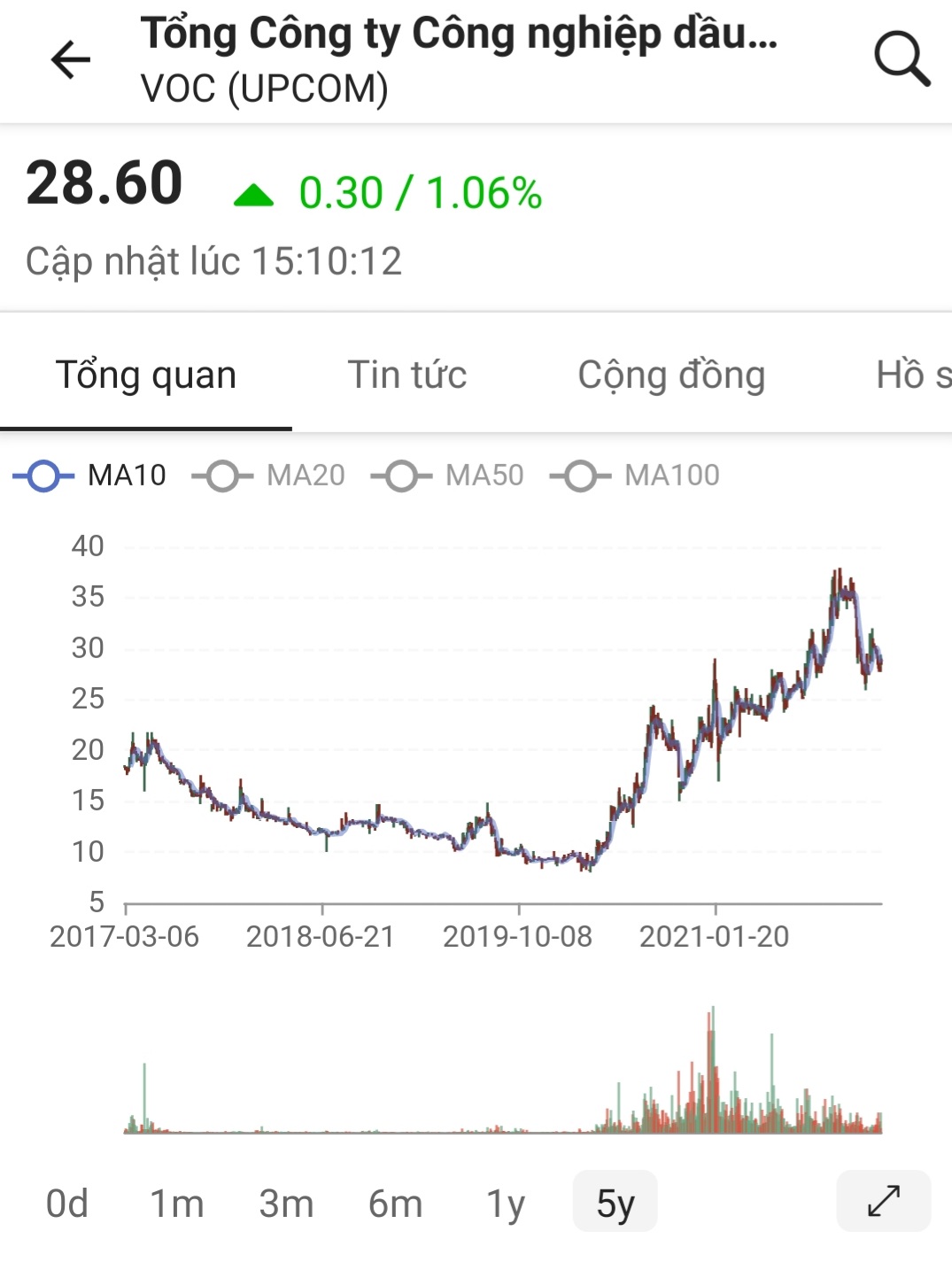Choose the 0d chart range
952x1270 pixels.
pos(67,1204)
